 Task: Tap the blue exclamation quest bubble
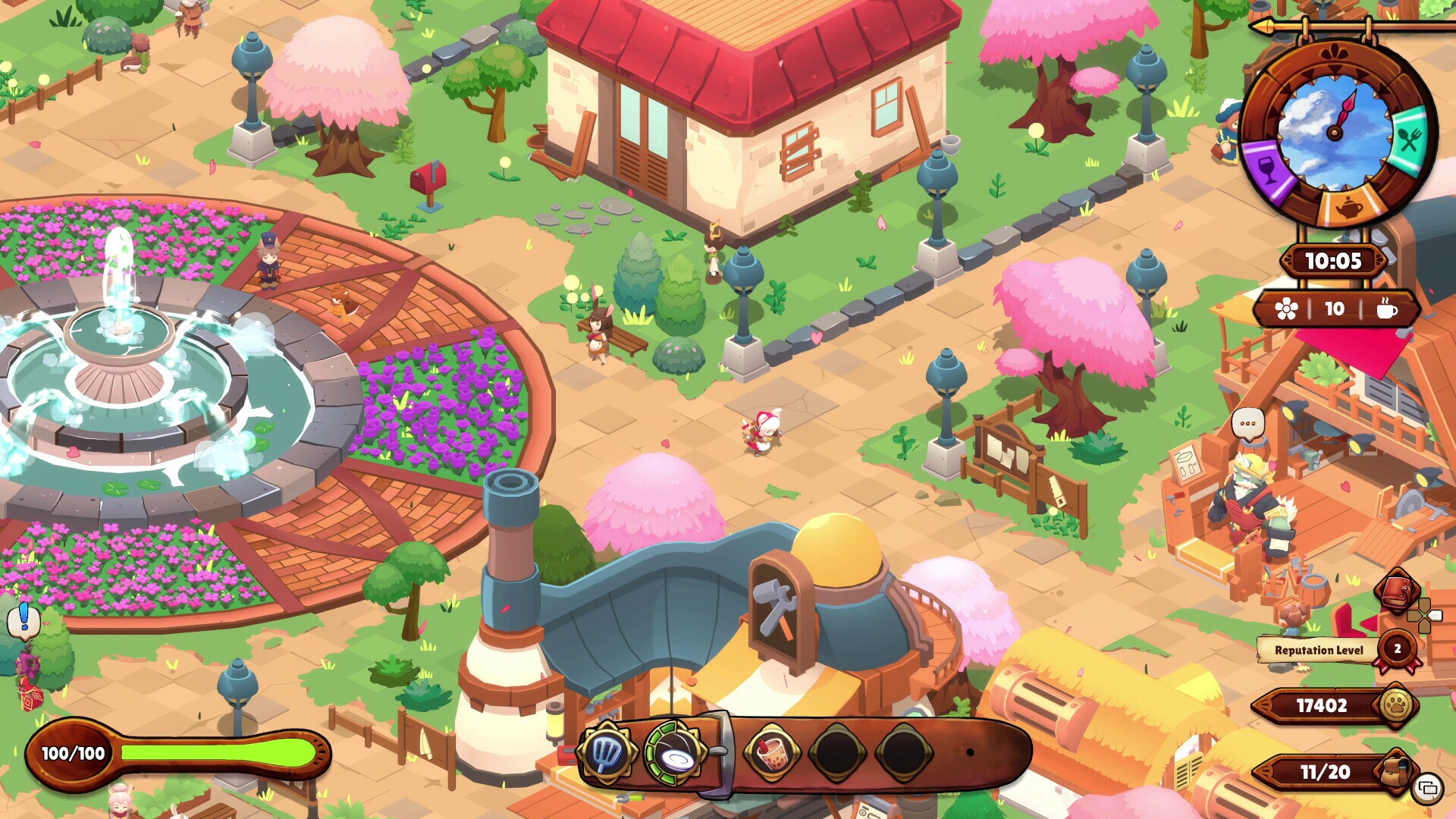(x=24, y=619)
